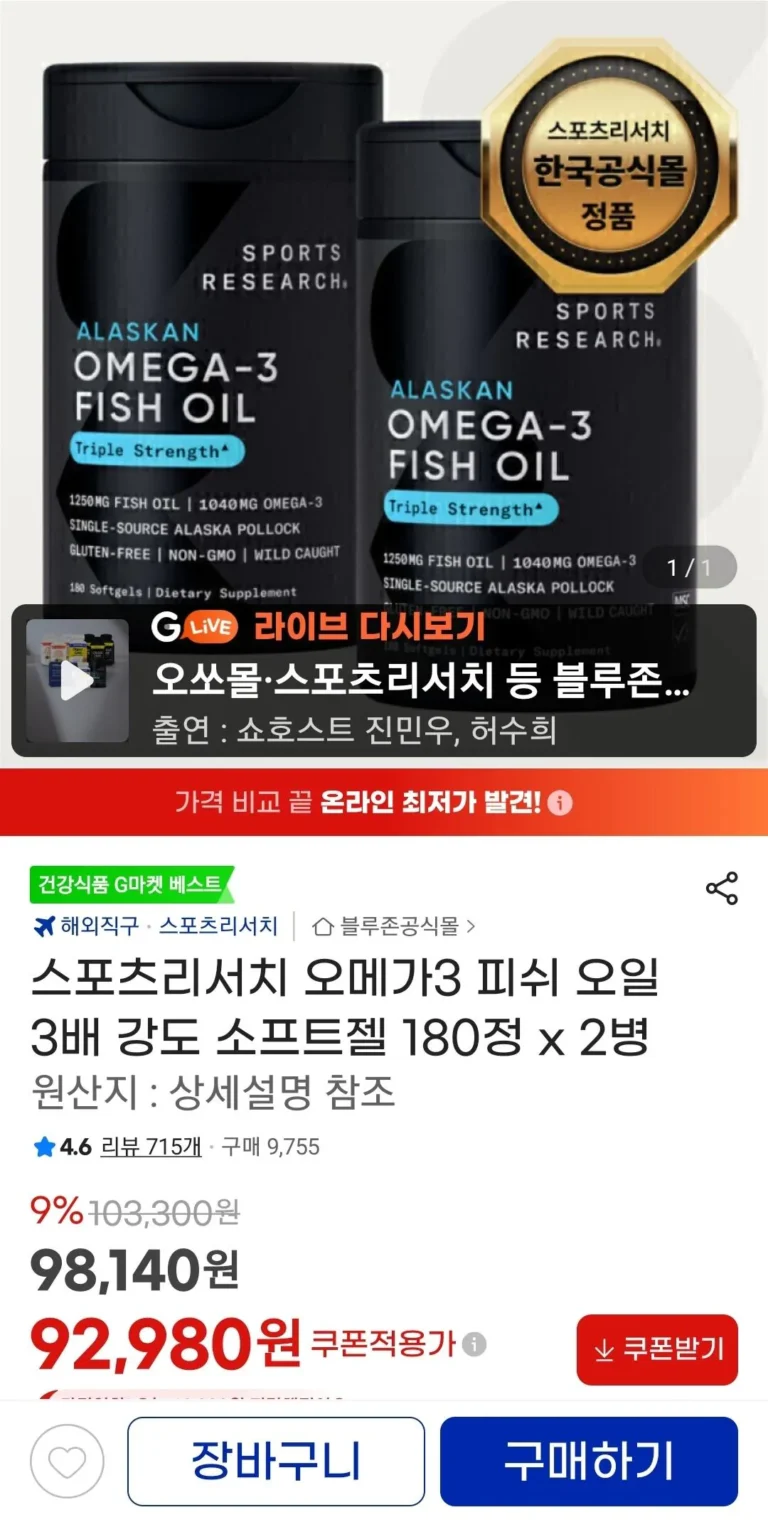Screen dimensions: 768x1522
Task: Open 해외직구 스포츠리서치 brand link
Action: (x=156, y=926)
